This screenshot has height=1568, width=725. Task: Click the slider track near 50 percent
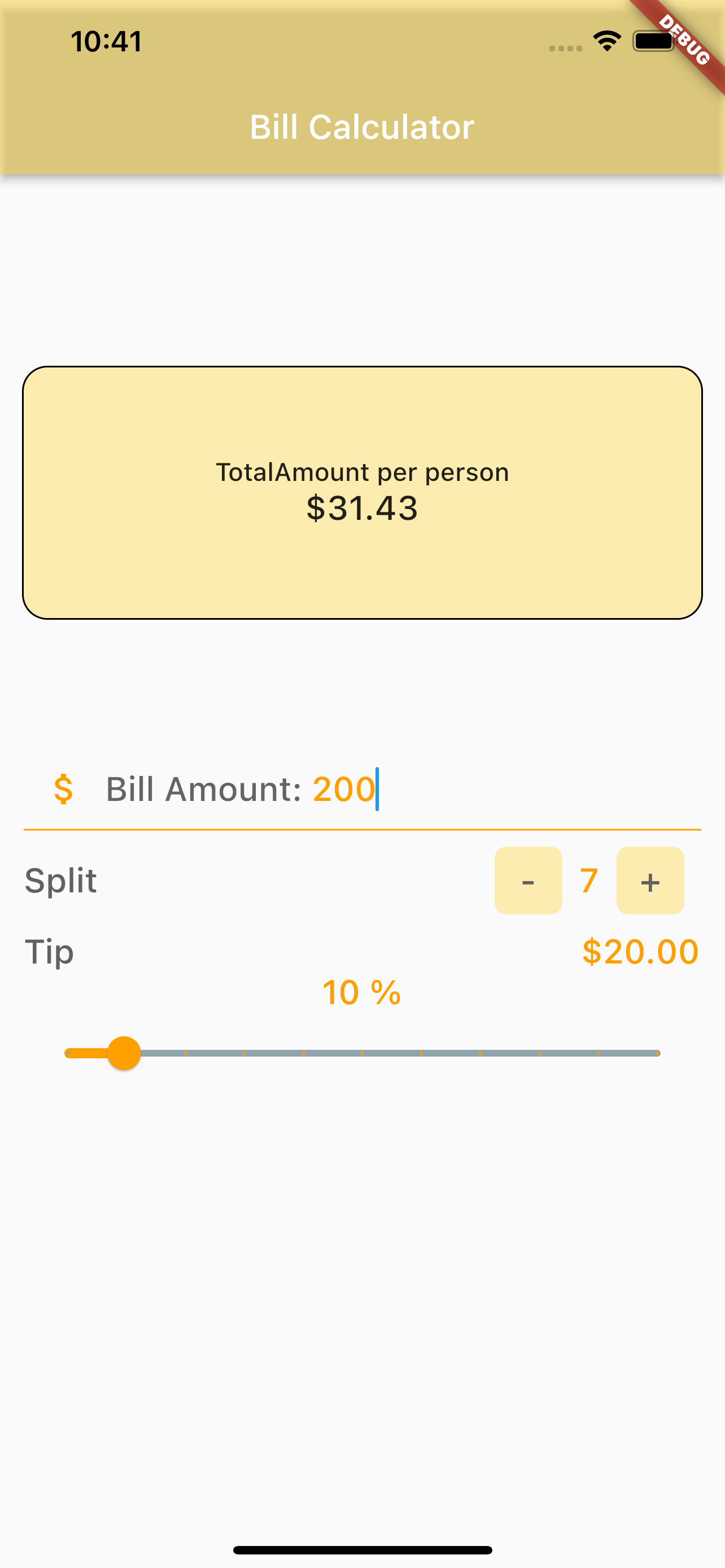click(362, 1053)
